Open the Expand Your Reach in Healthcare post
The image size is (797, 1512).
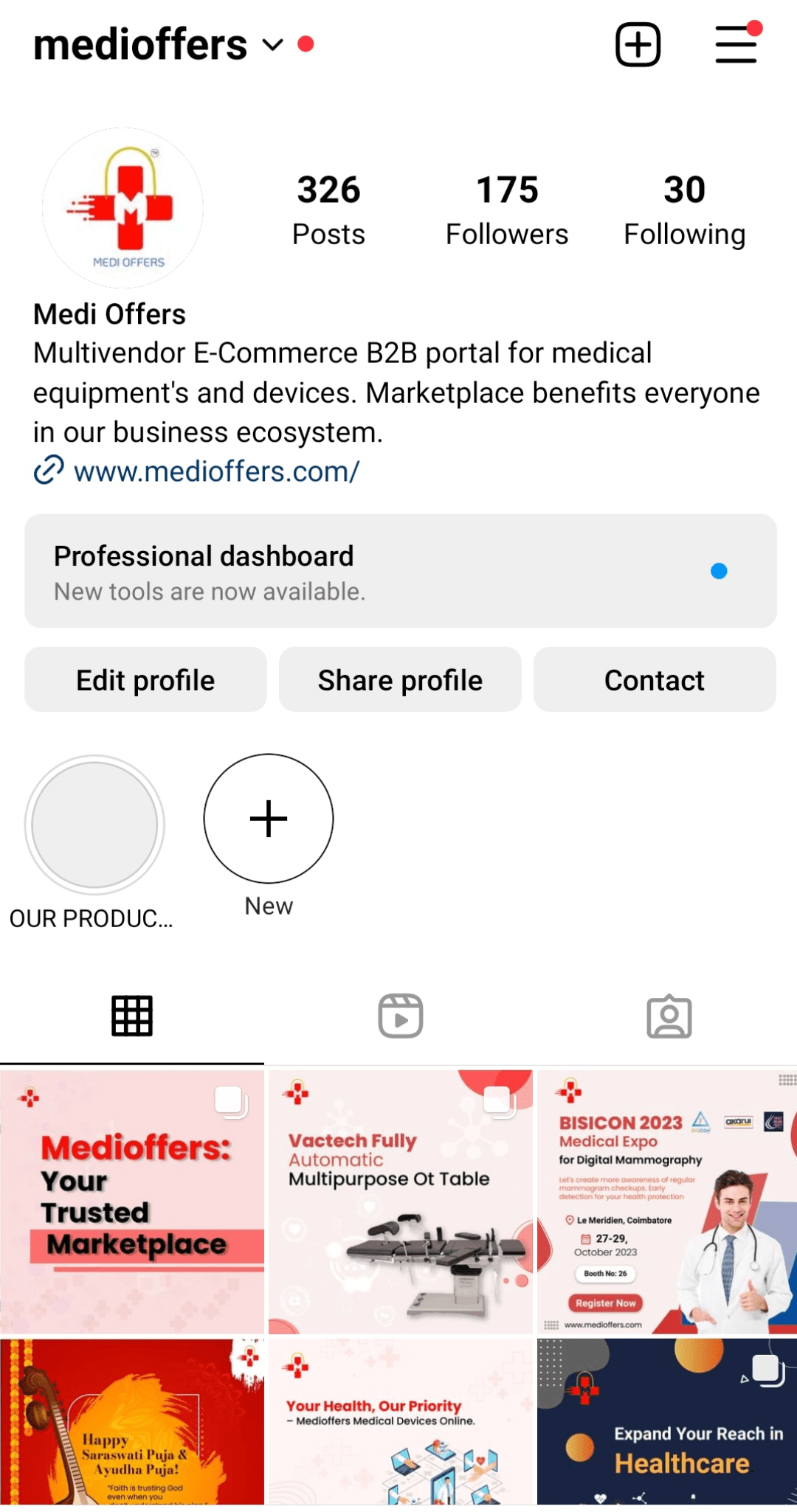[667, 1421]
